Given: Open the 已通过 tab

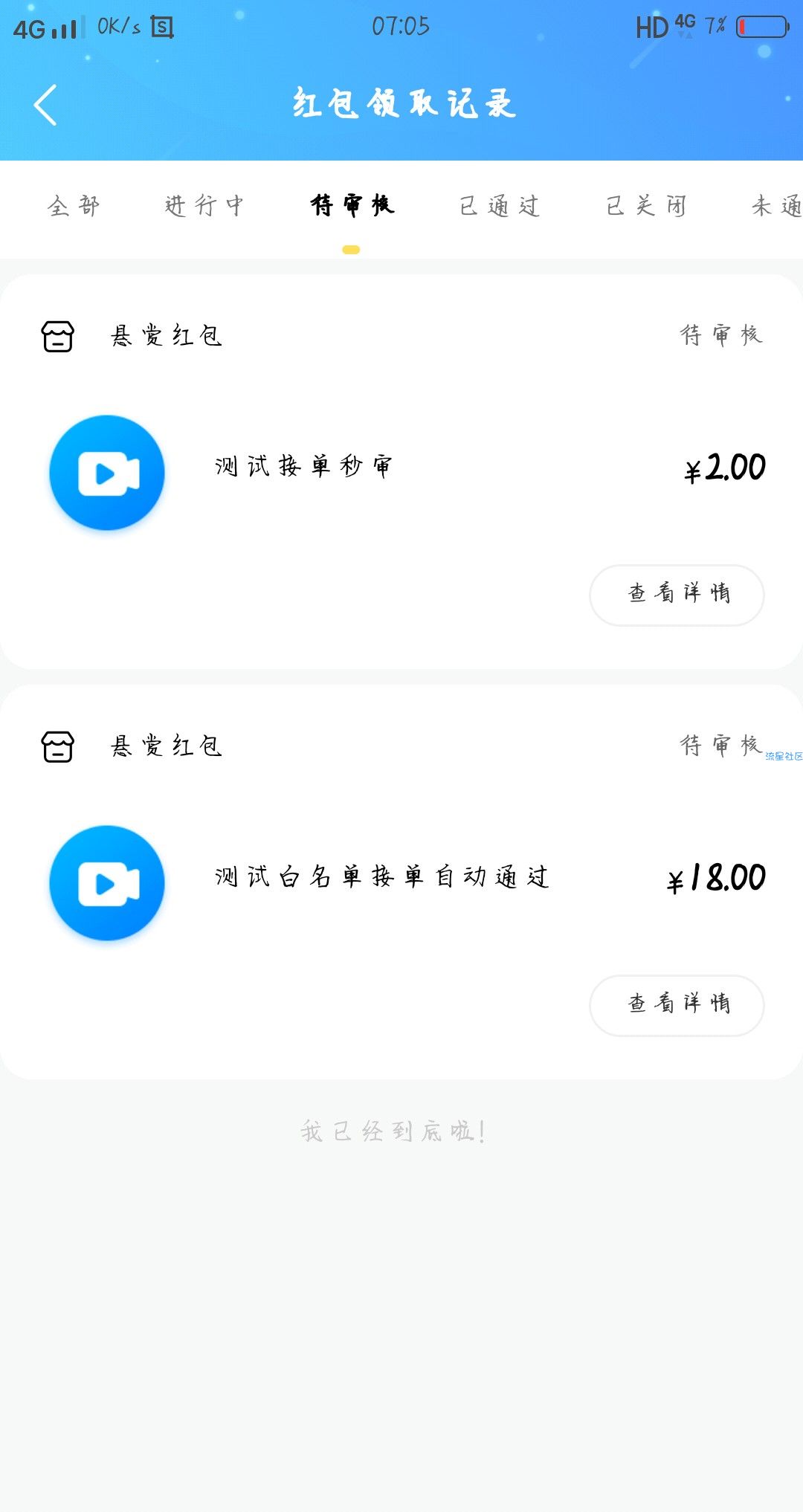Looking at the screenshot, I should (499, 206).
